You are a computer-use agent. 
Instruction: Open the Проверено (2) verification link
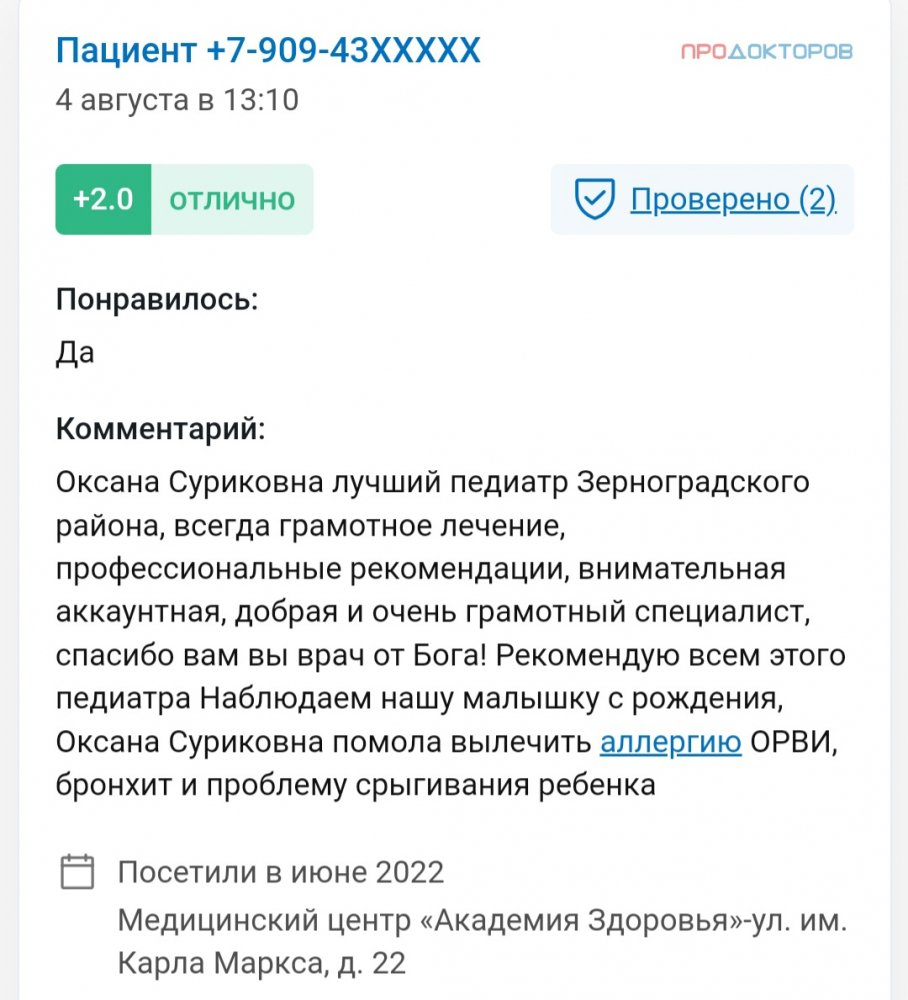[x=732, y=200]
